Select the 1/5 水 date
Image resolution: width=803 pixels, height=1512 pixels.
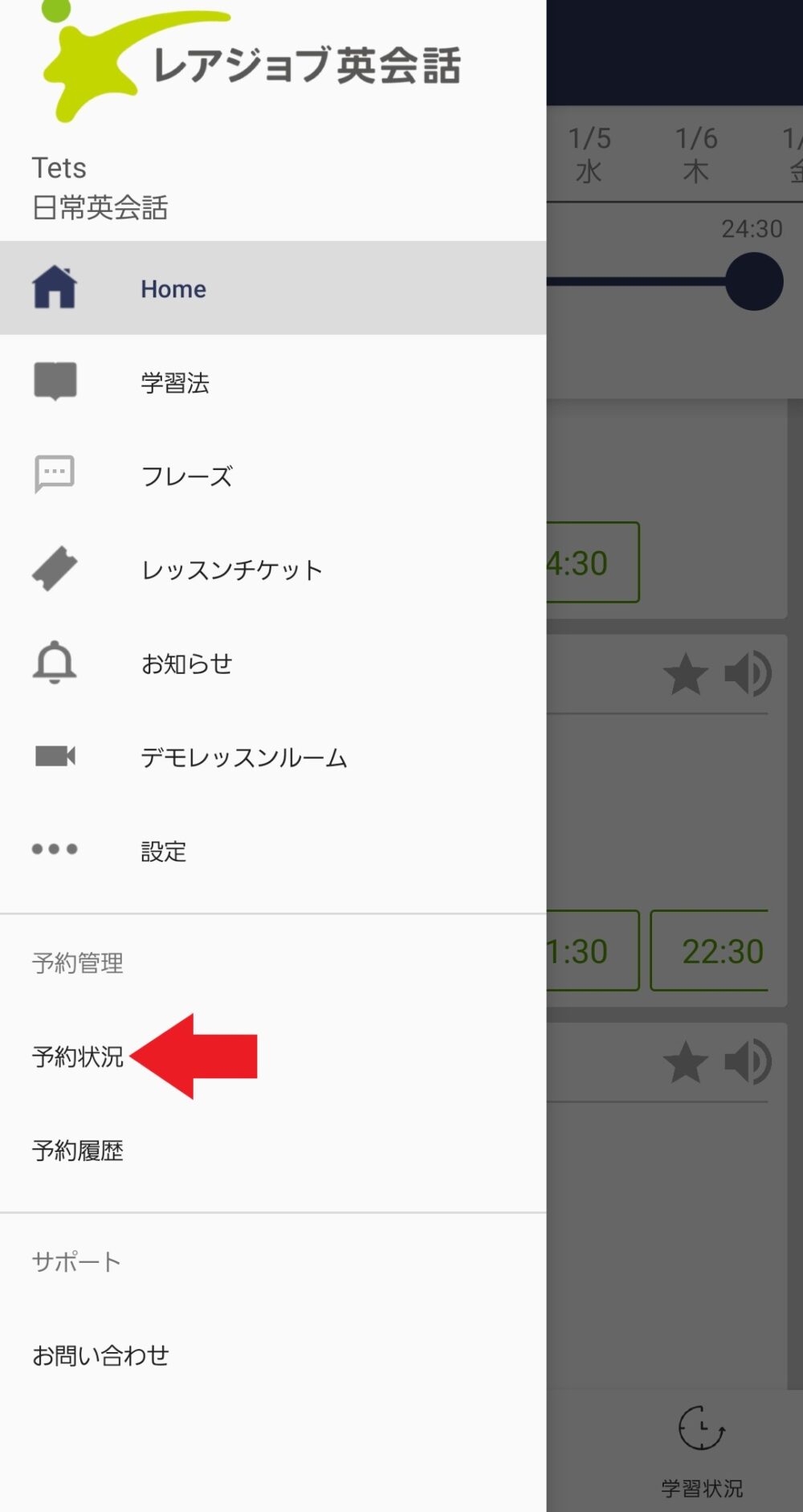(589, 154)
